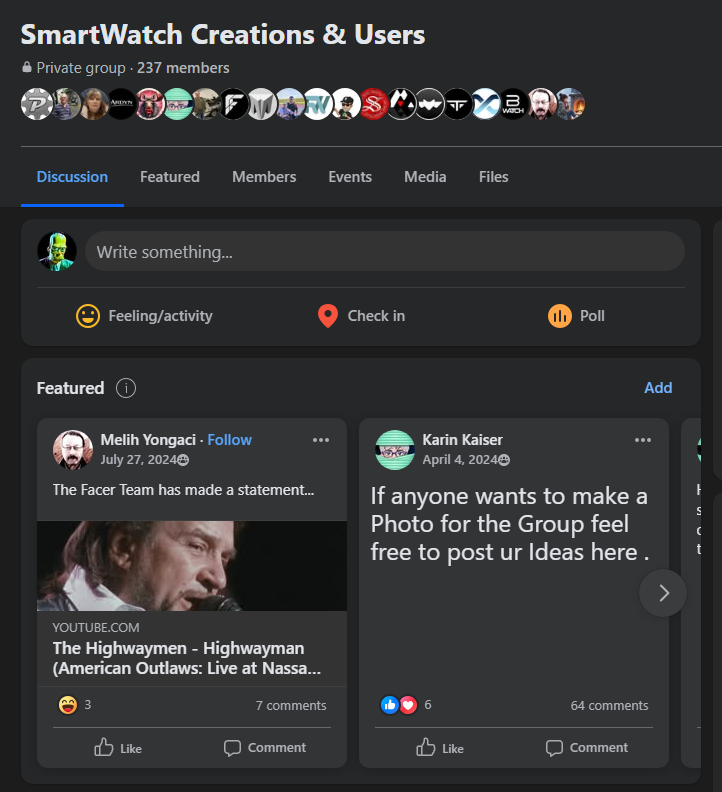Open the Members tab

264,177
